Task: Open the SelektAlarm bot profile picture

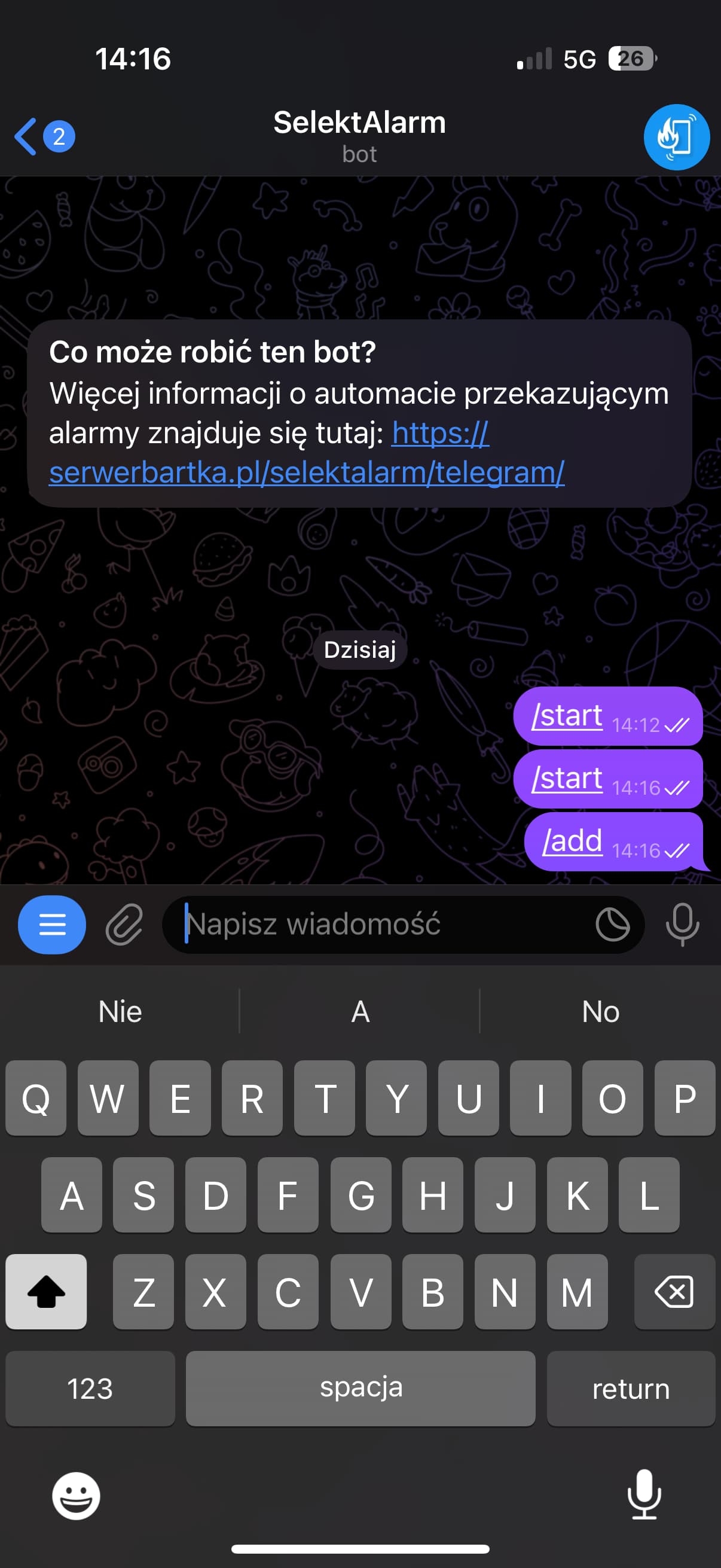Action: pyautogui.click(x=676, y=136)
